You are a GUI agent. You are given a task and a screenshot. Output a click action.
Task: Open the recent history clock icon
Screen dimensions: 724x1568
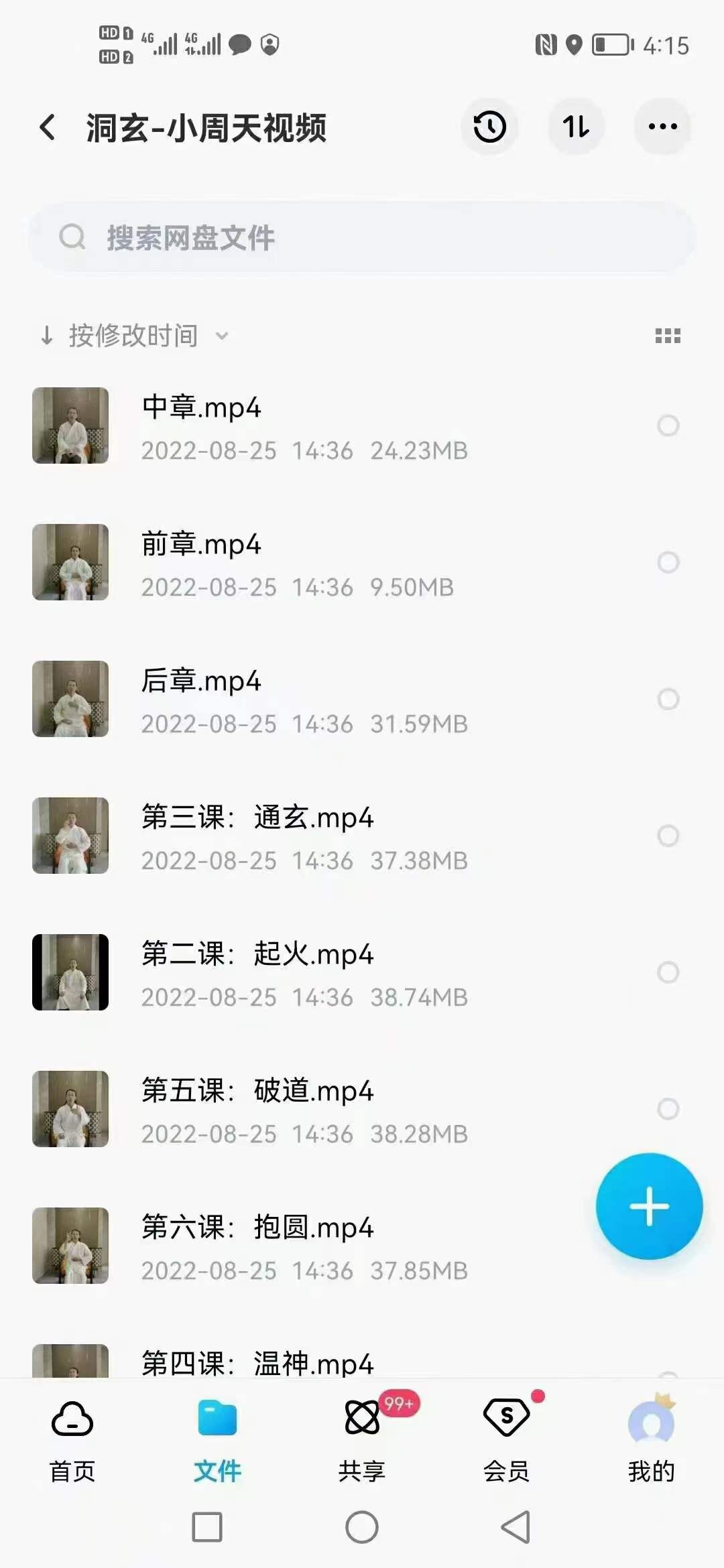(x=489, y=127)
